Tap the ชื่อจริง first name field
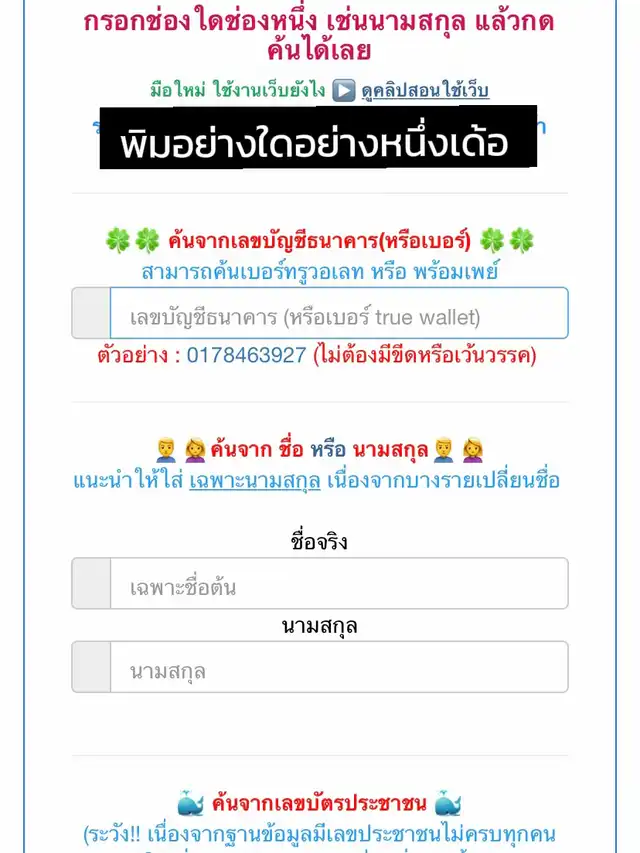Screen dimensions: 640x853 (339, 583)
